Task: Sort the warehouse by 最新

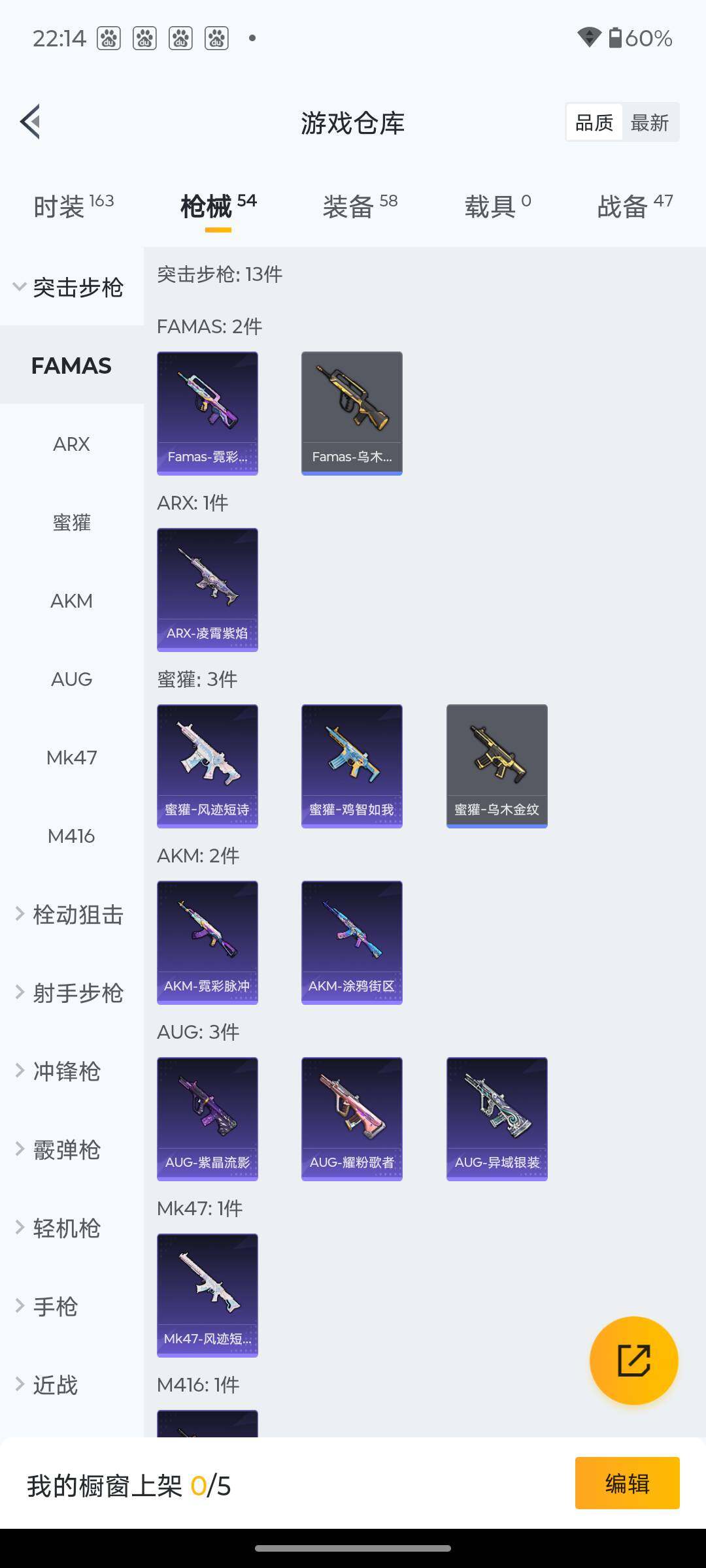Action: [x=649, y=122]
